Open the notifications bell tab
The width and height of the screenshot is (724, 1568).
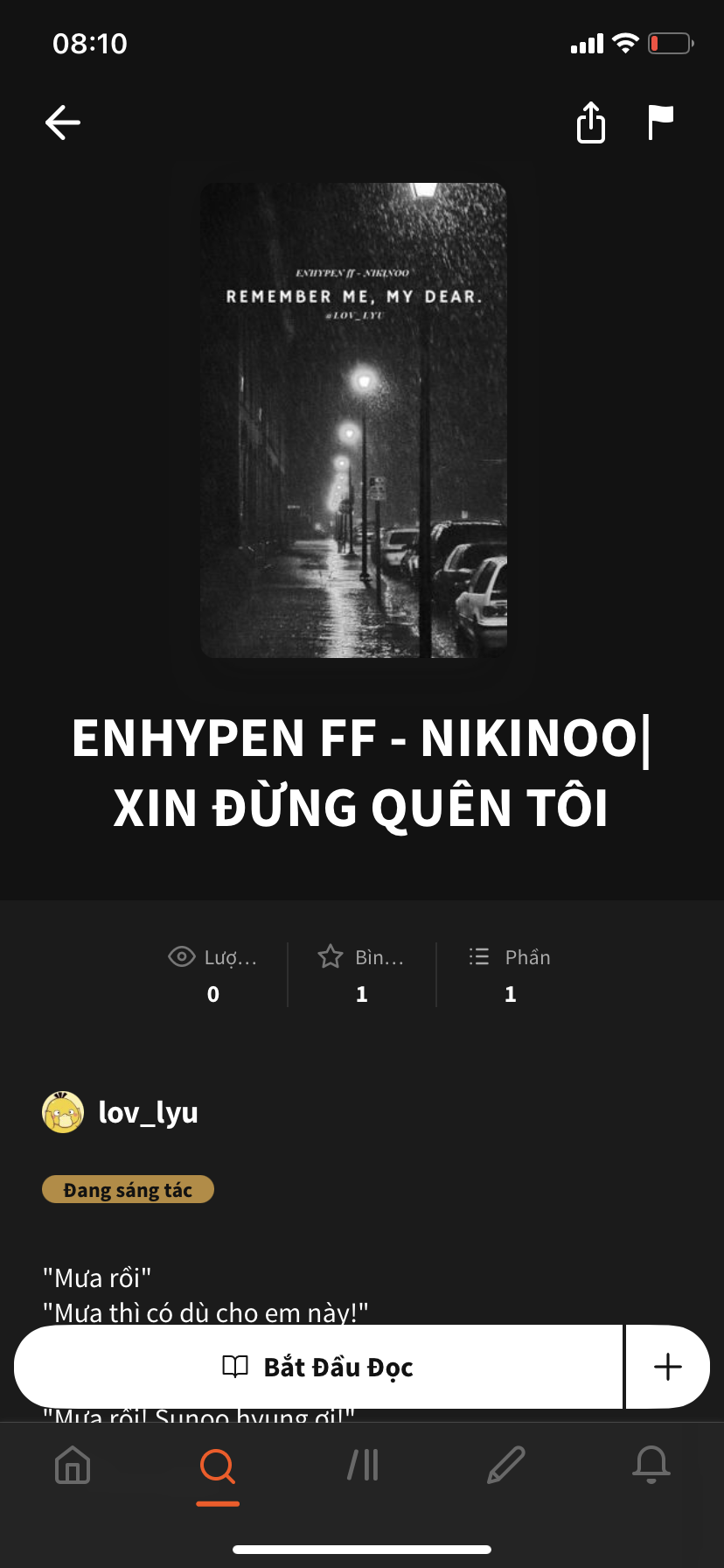651,1465
